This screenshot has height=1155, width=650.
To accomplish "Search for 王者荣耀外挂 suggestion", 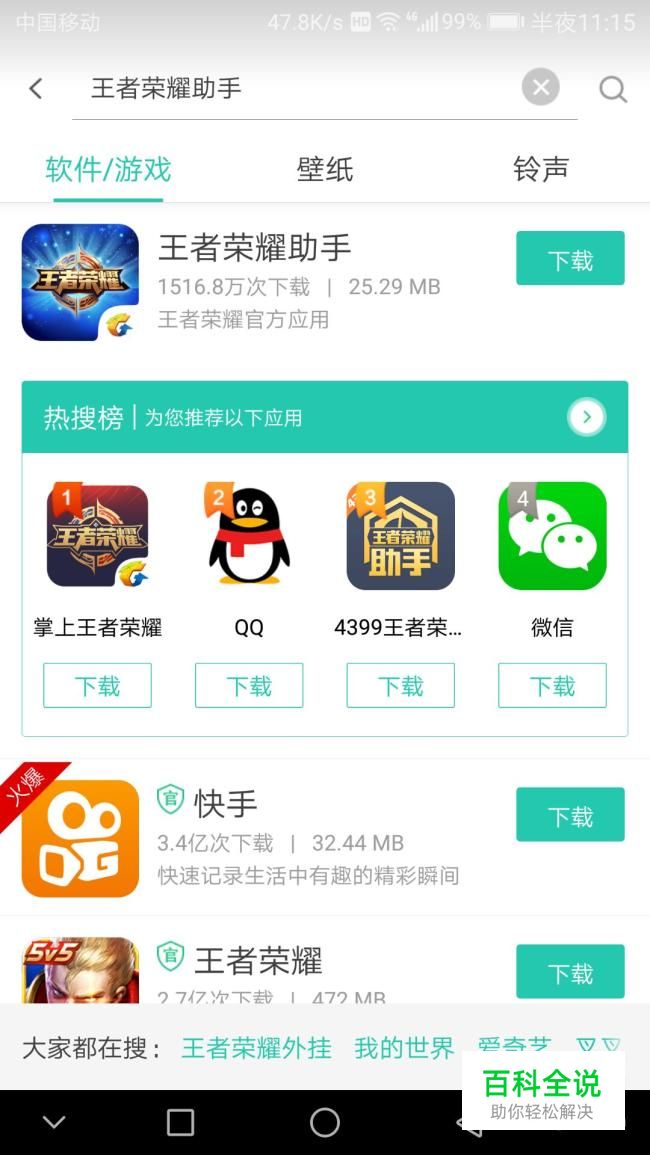I will tap(256, 1048).
